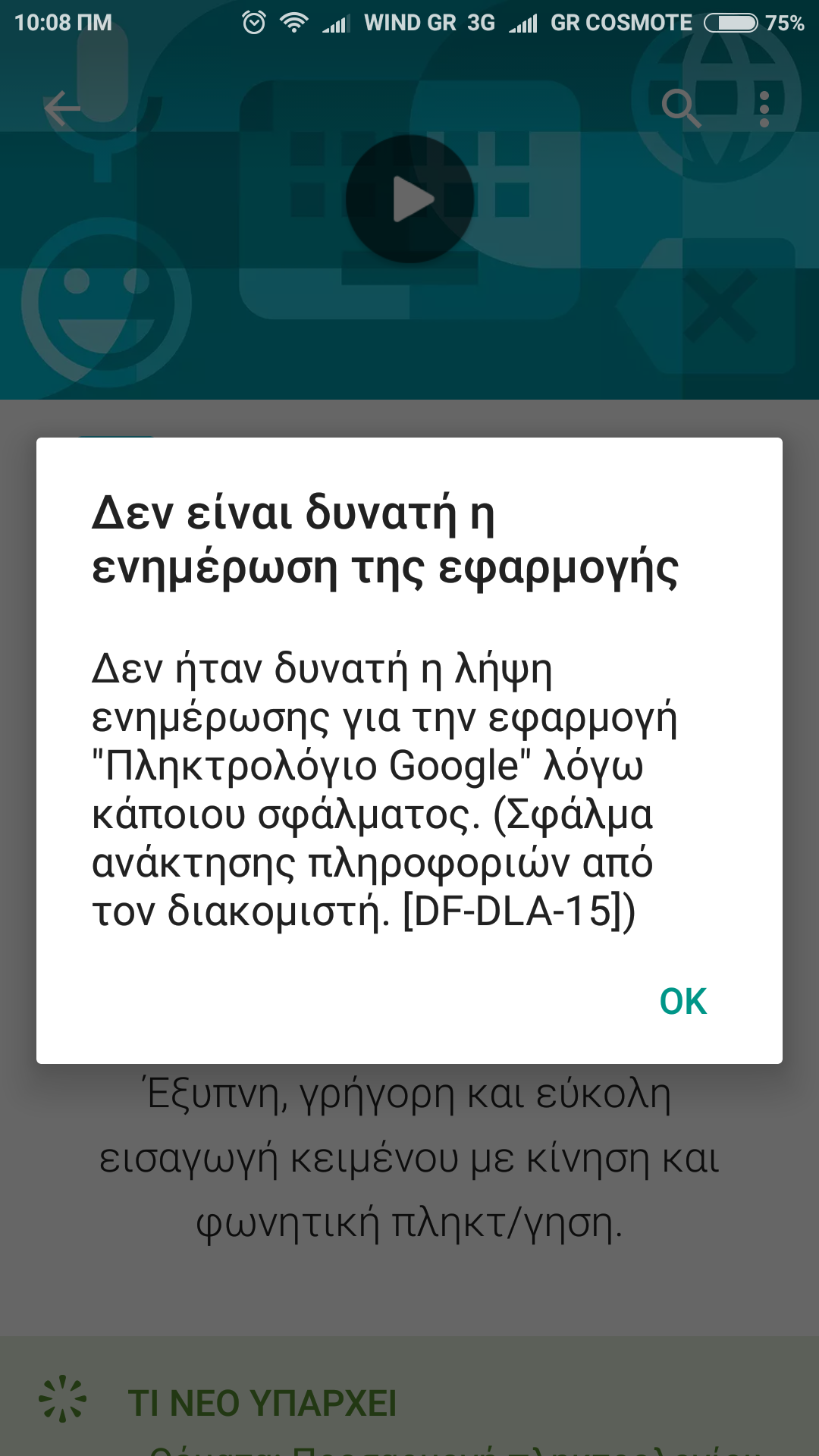Dismiss the error dialog with OK
This screenshot has width=819, height=1456.
pyautogui.click(x=682, y=1001)
